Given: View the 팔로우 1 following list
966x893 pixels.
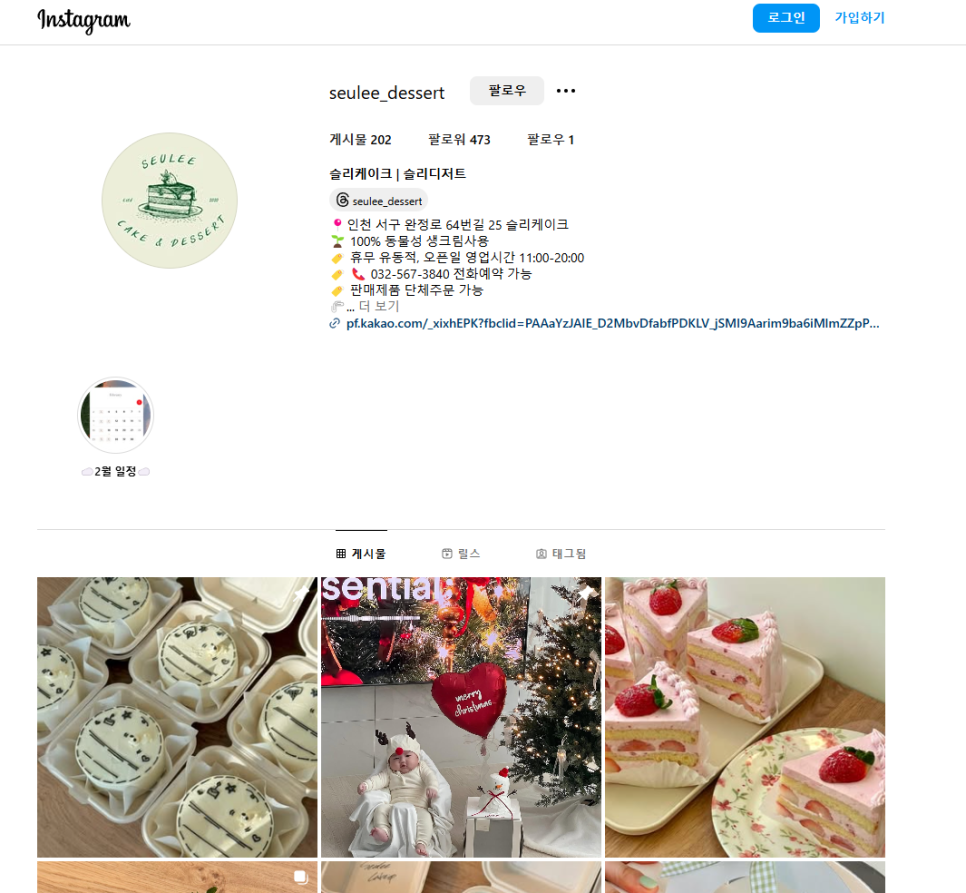Looking at the screenshot, I should (550, 140).
